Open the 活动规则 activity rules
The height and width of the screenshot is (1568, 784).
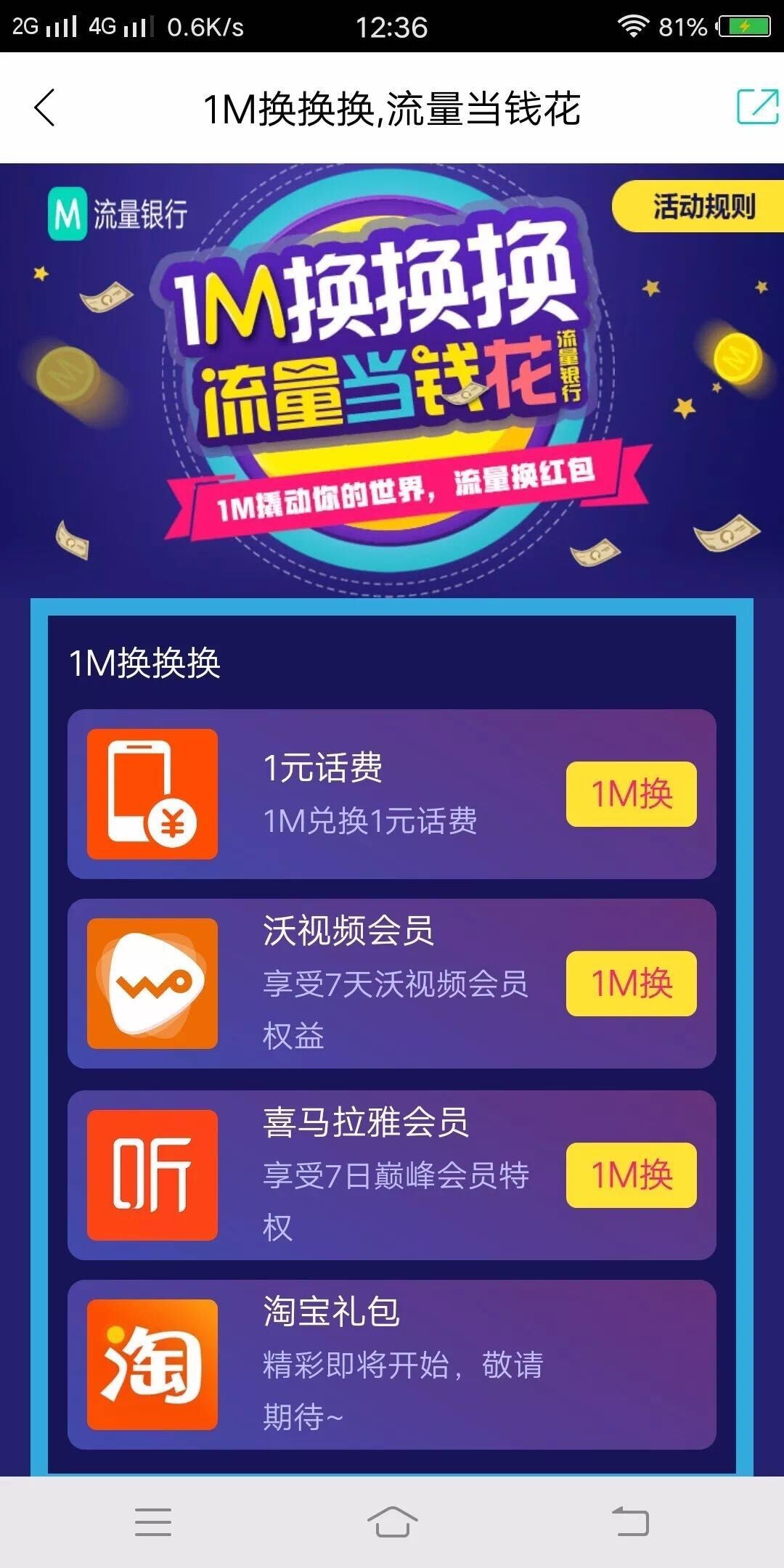(701, 207)
